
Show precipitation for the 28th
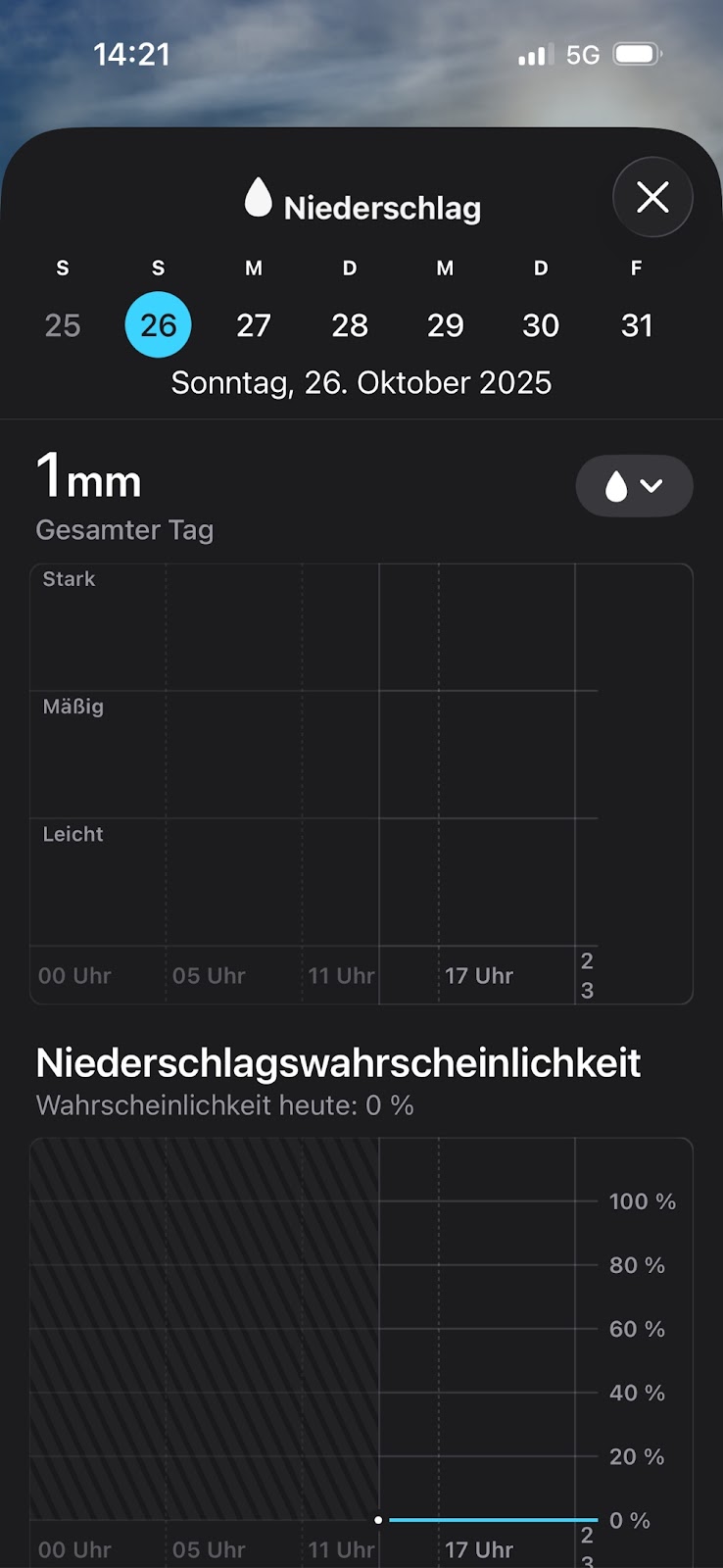350,324
